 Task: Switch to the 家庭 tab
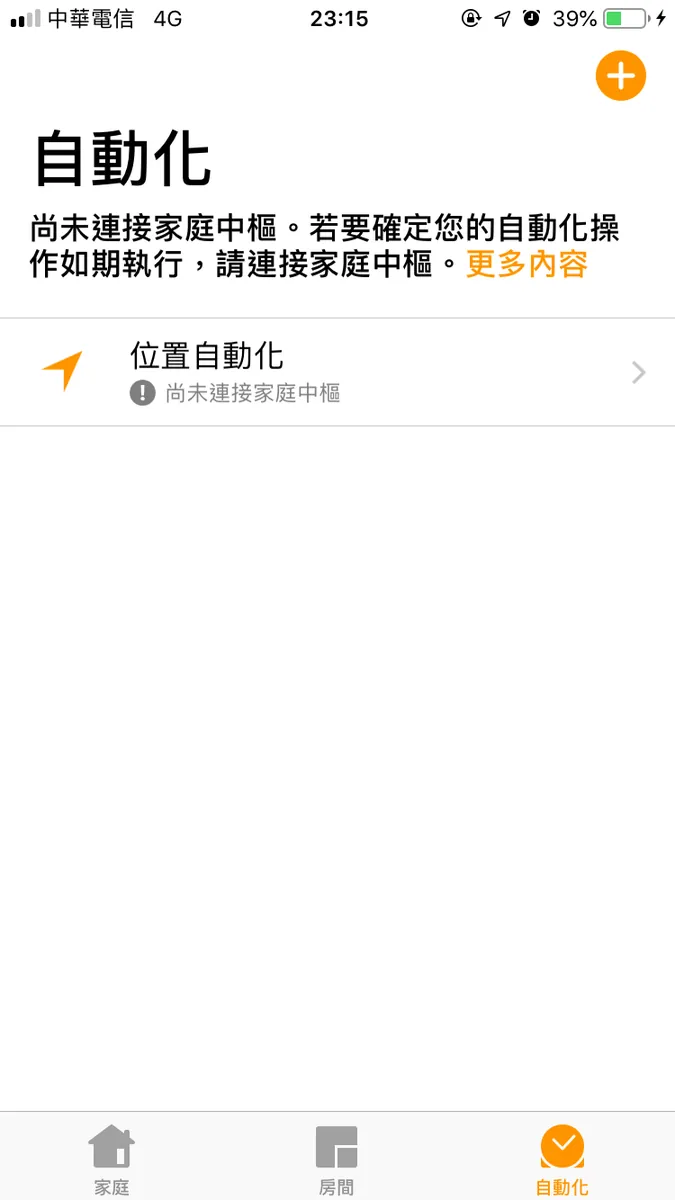(112, 1158)
